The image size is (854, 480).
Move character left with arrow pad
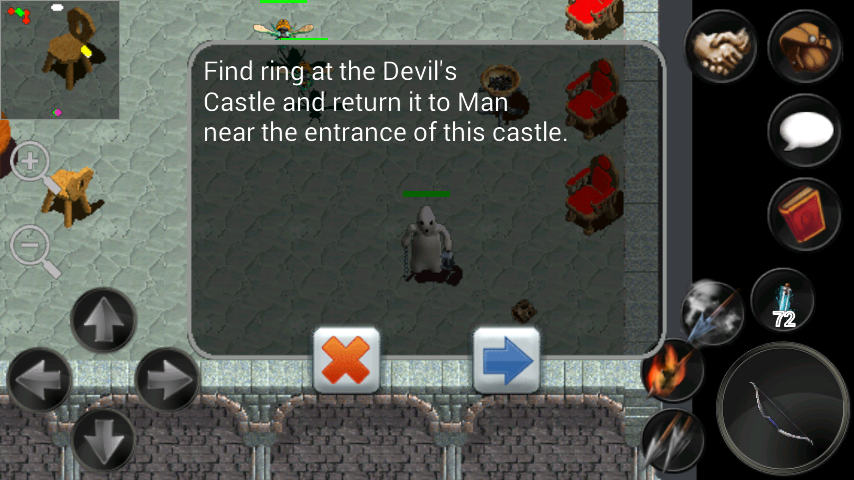coord(39,380)
